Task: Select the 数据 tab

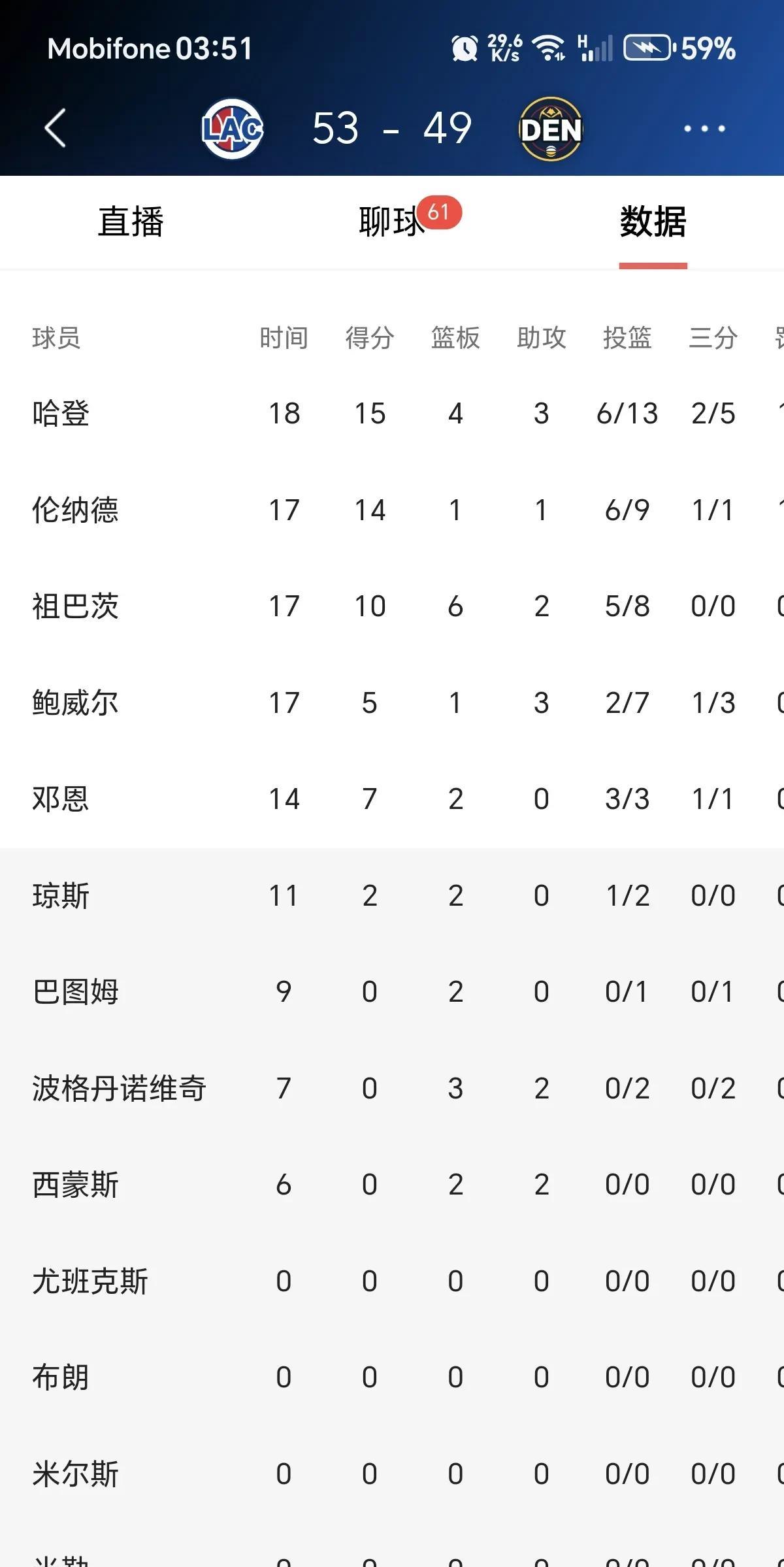Action: coord(653,222)
